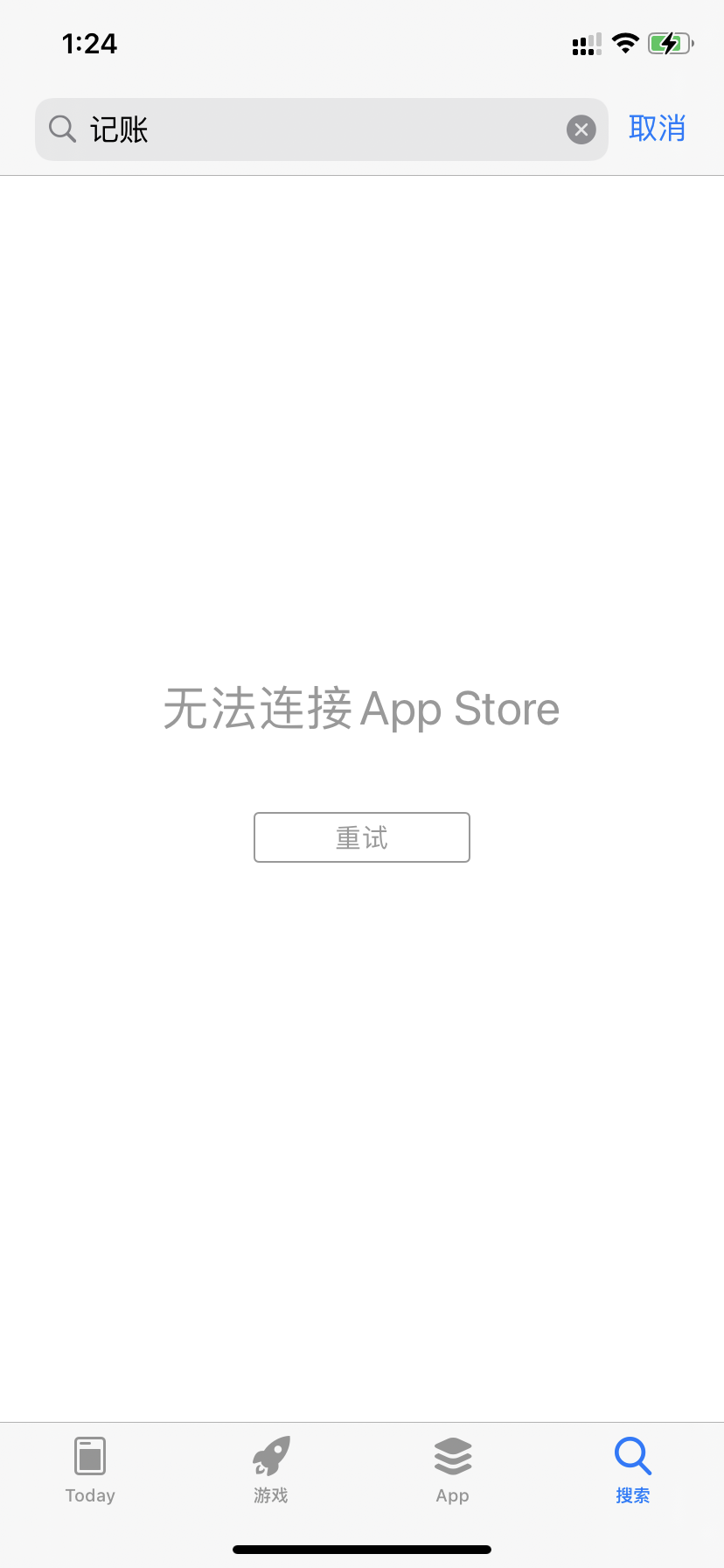Clear the search text with the X icon
Image resolution: width=724 pixels, height=1568 pixels.
(x=581, y=129)
